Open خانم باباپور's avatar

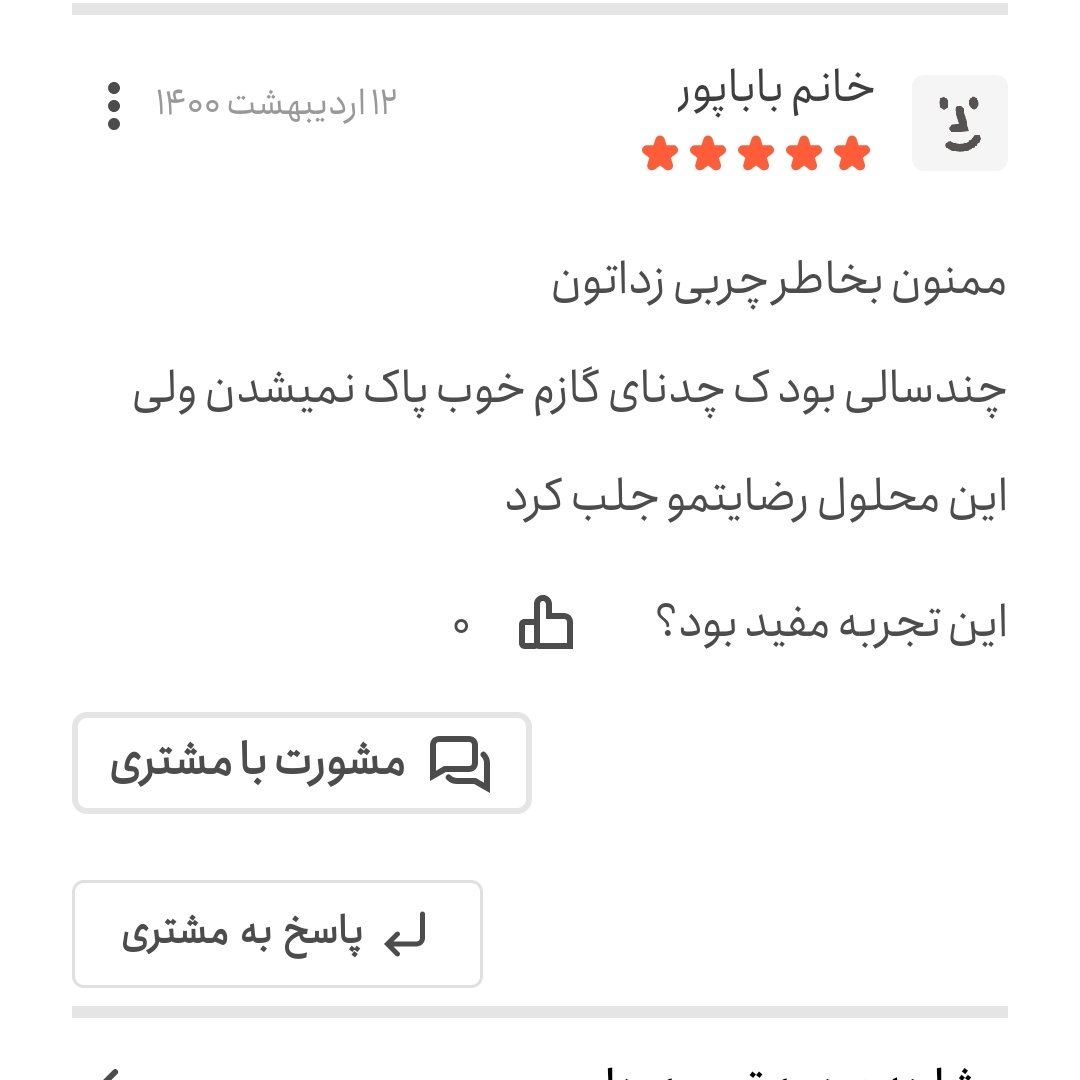click(959, 123)
